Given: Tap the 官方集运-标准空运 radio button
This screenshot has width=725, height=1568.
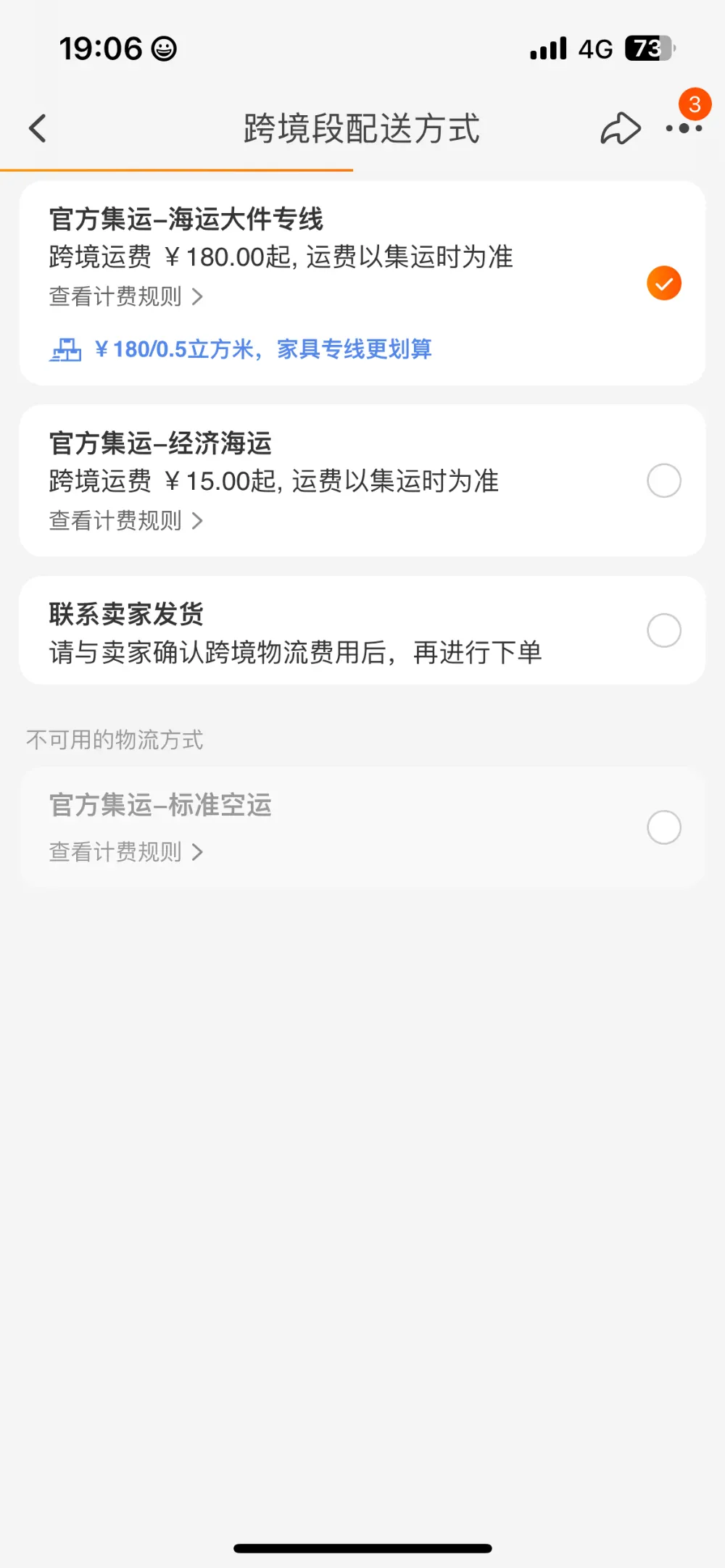Looking at the screenshot, I should click(664, 827).
